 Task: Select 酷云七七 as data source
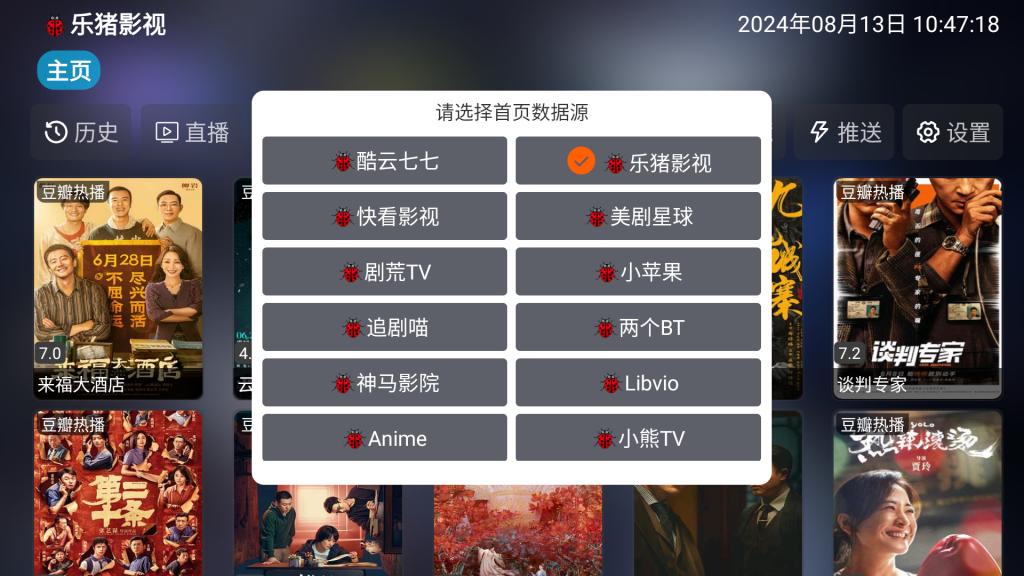(x=384, y=161)
